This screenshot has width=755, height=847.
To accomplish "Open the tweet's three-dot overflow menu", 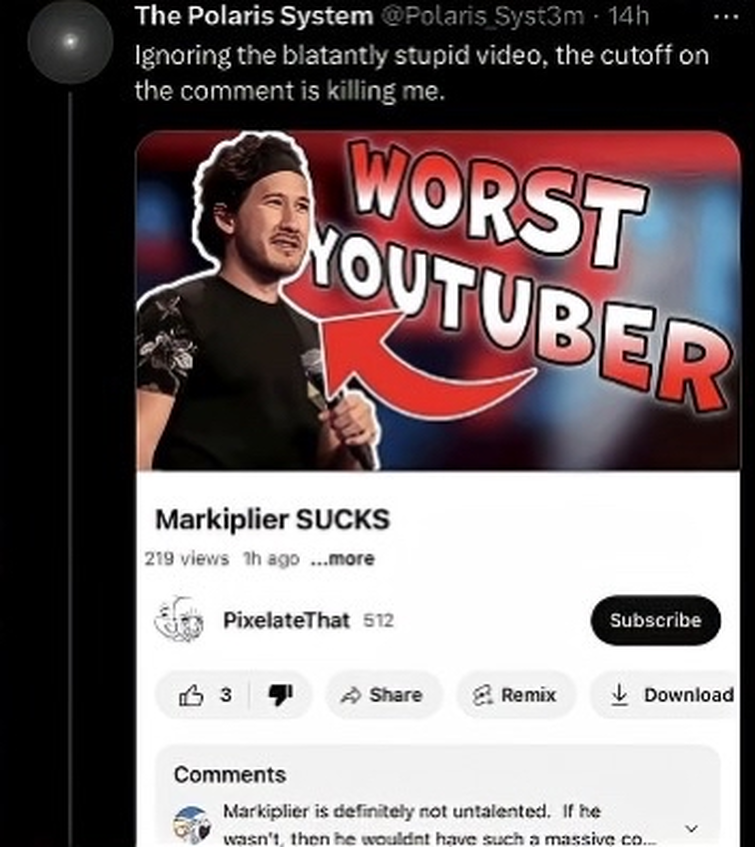I will (x=728, y=17).
